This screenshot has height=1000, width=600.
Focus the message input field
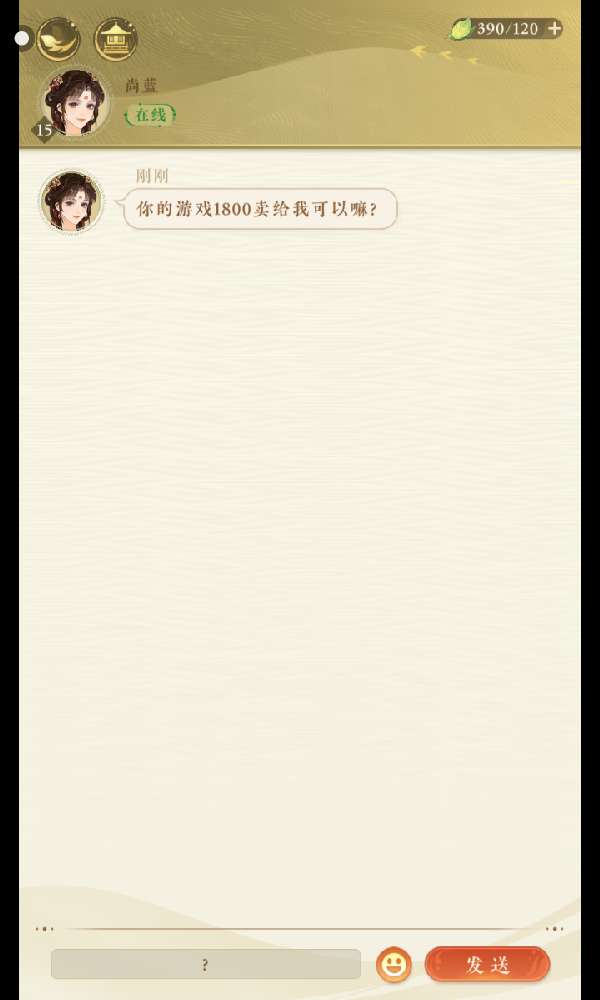(205, 964)
